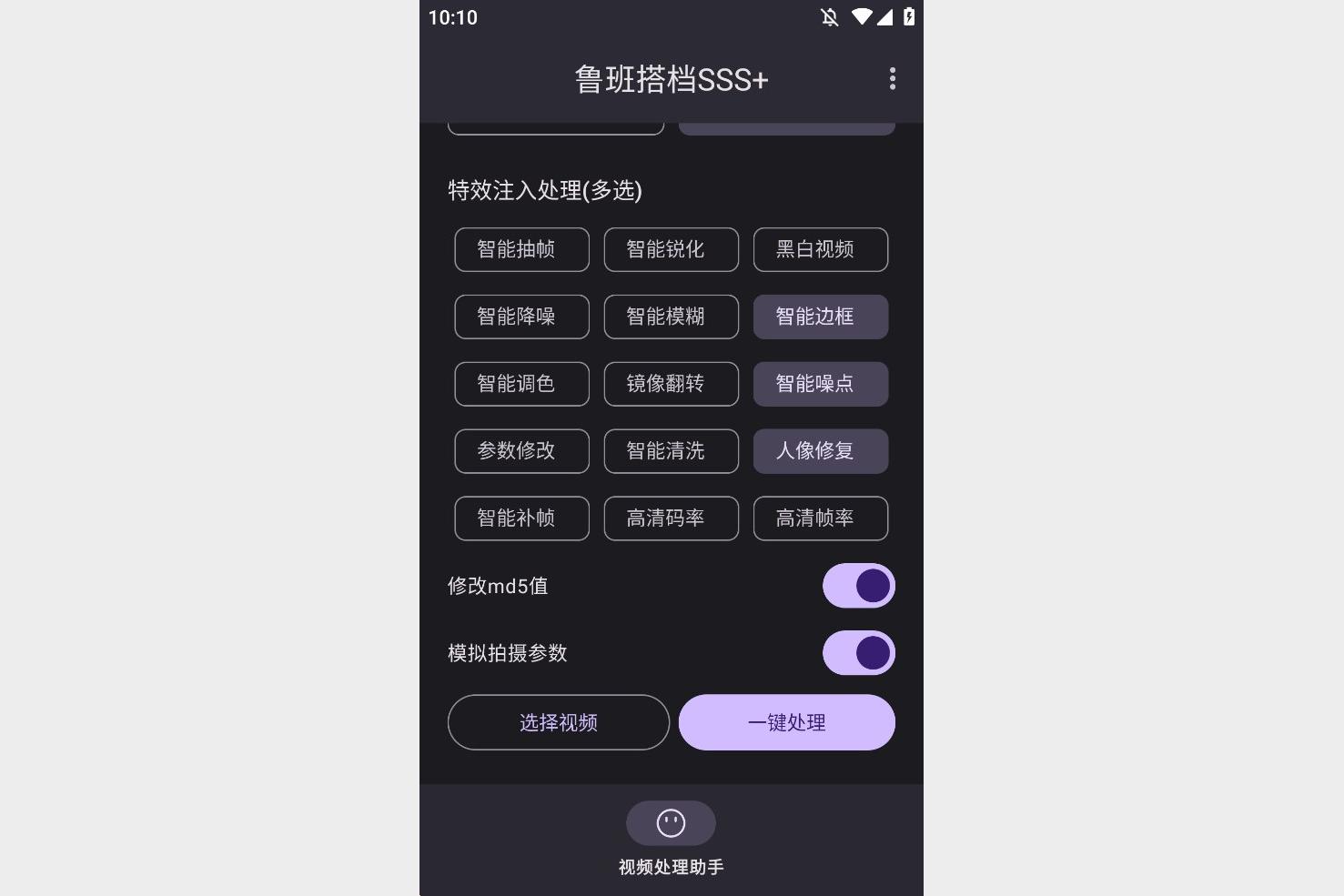Start processing with 一键处理
Screen dimensions: 1344x896
pyautogui.click(x=786, y=722)
